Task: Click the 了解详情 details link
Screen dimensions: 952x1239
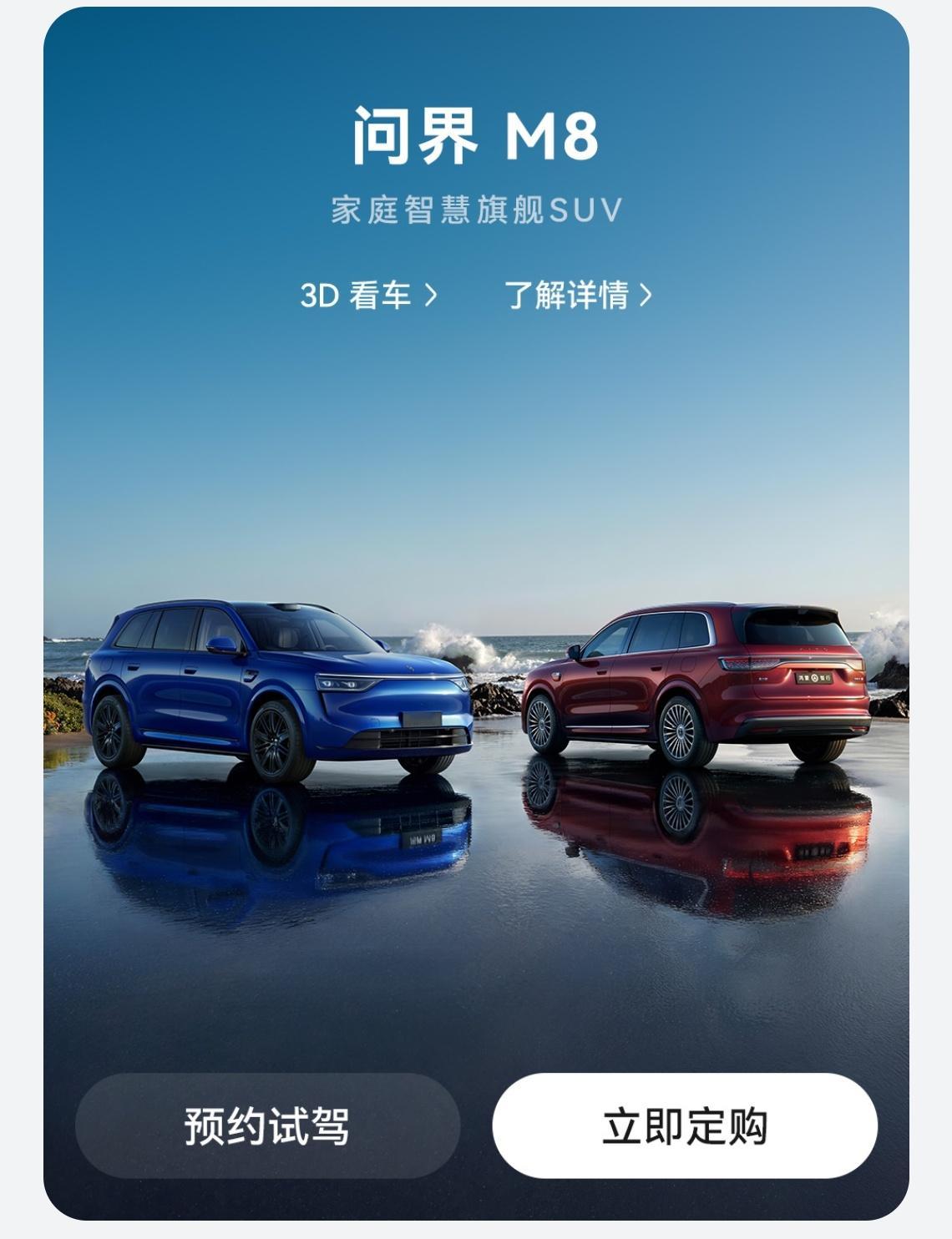Action: [x=568, y=294]
